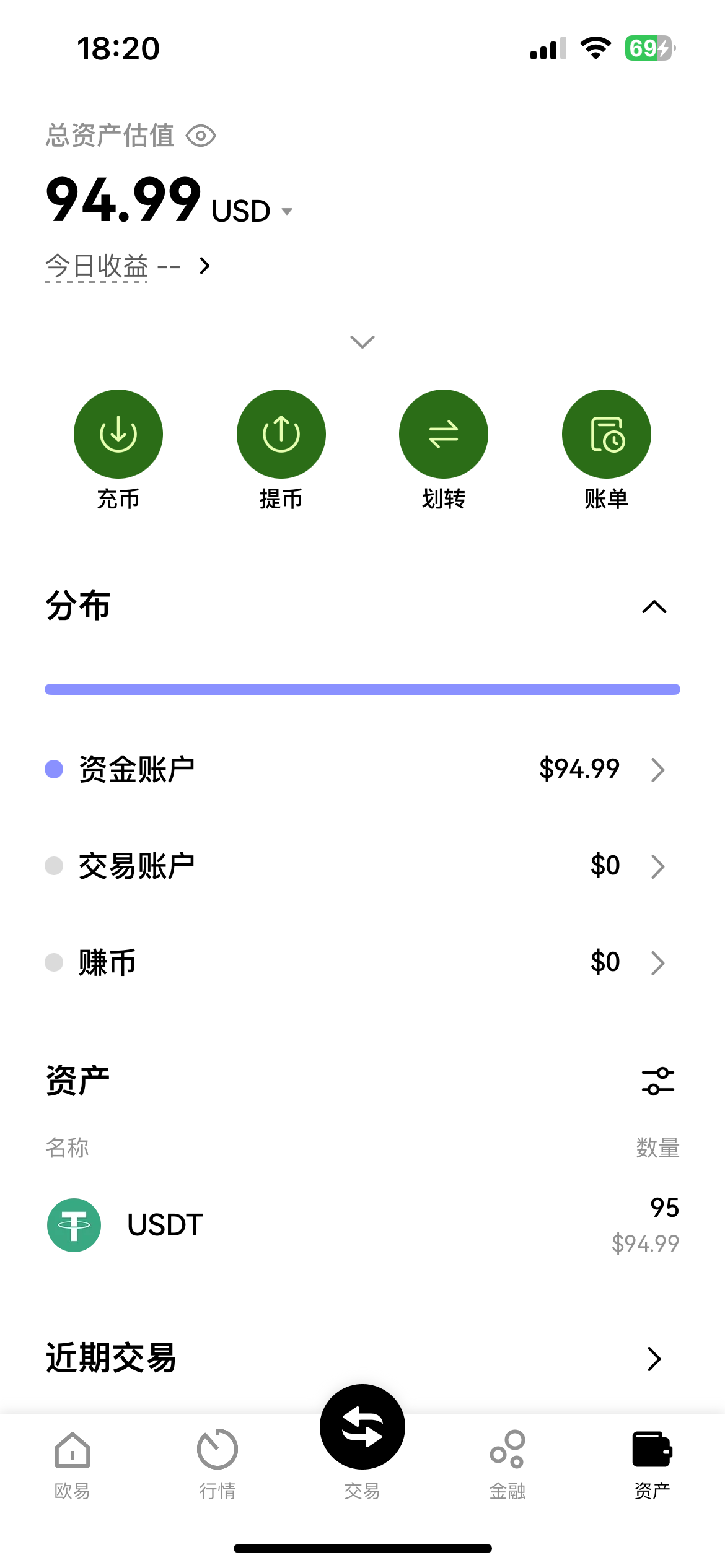Select the 资产 assets tab
This screenshot has height=1568, width=725.
click(x=652, y=1464)
